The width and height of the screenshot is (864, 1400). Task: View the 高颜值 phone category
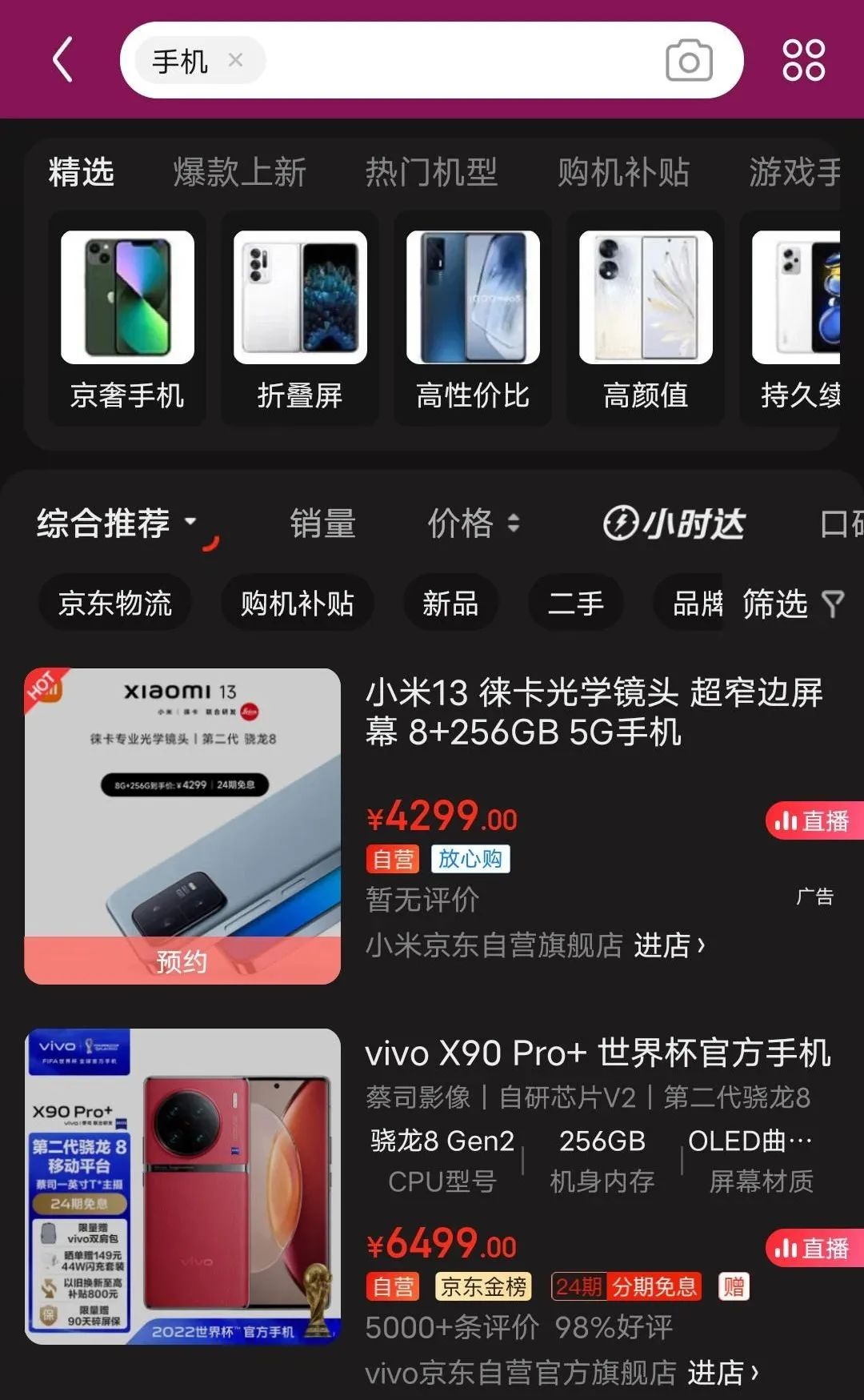click(646, 319)
